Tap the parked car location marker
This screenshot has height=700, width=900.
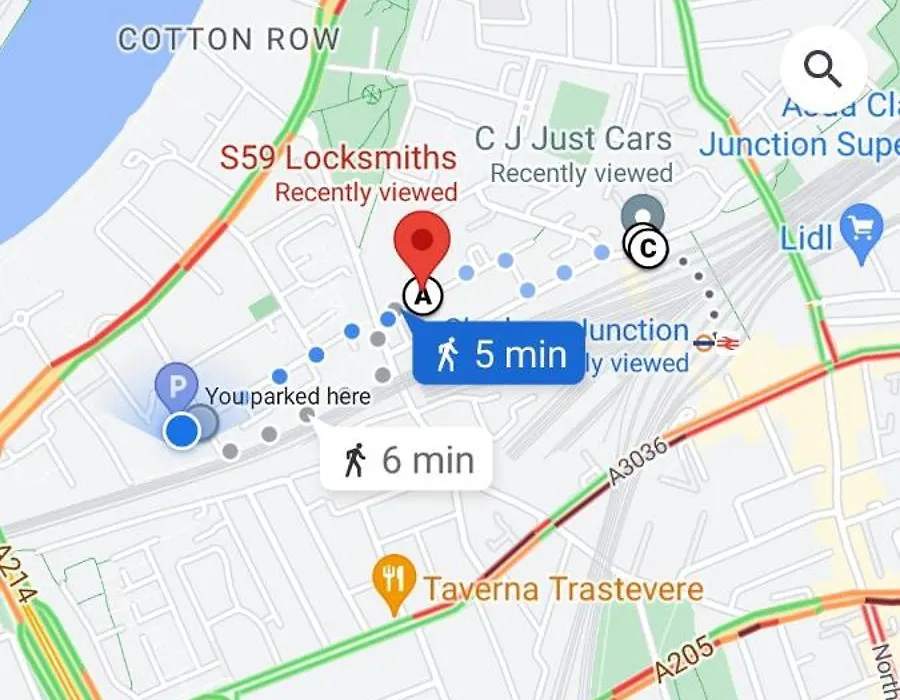pos(171,382)
